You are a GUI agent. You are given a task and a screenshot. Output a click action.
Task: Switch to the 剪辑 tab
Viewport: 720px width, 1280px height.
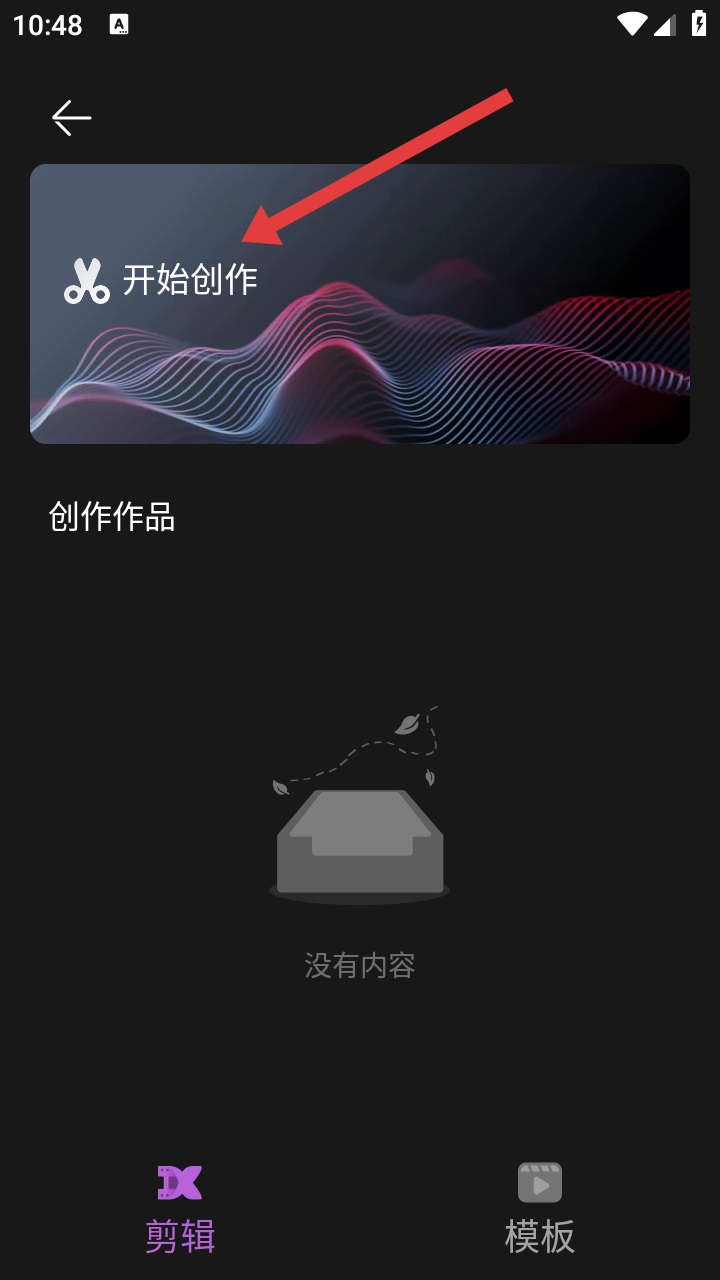(x=180, y=1208)
